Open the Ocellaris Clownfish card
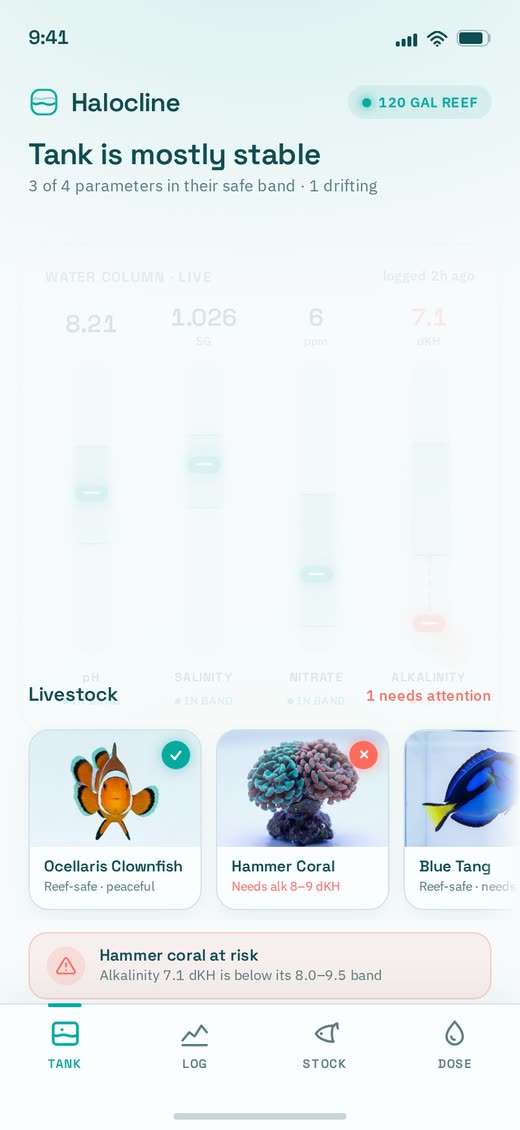Image resolution: width=520 pixels, height=1130 pixels. coord(115,819)
